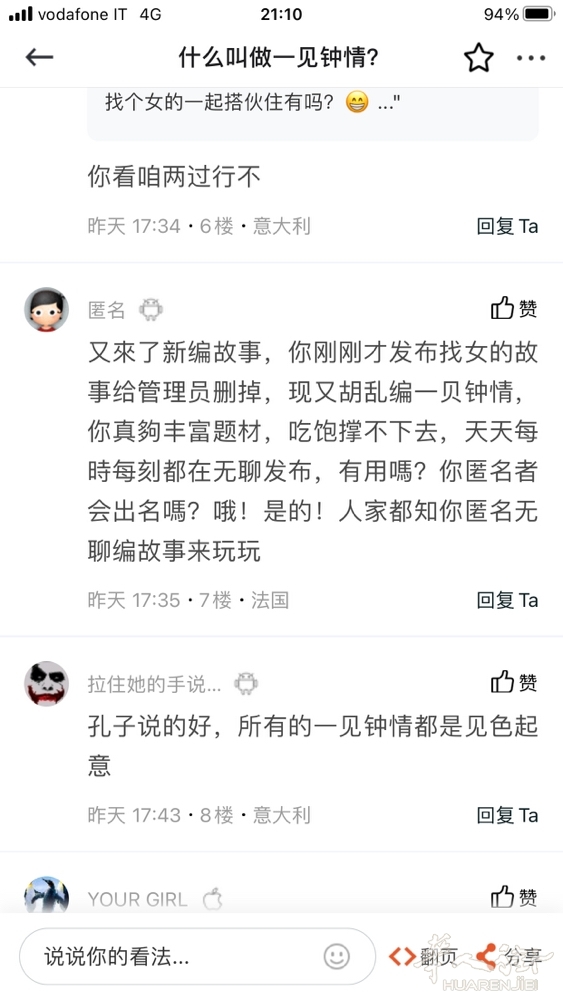Like the comment by 拉住她的手说…
Image resolution: width=563 pixels, height=1000 pixels.
click(514, 682)
